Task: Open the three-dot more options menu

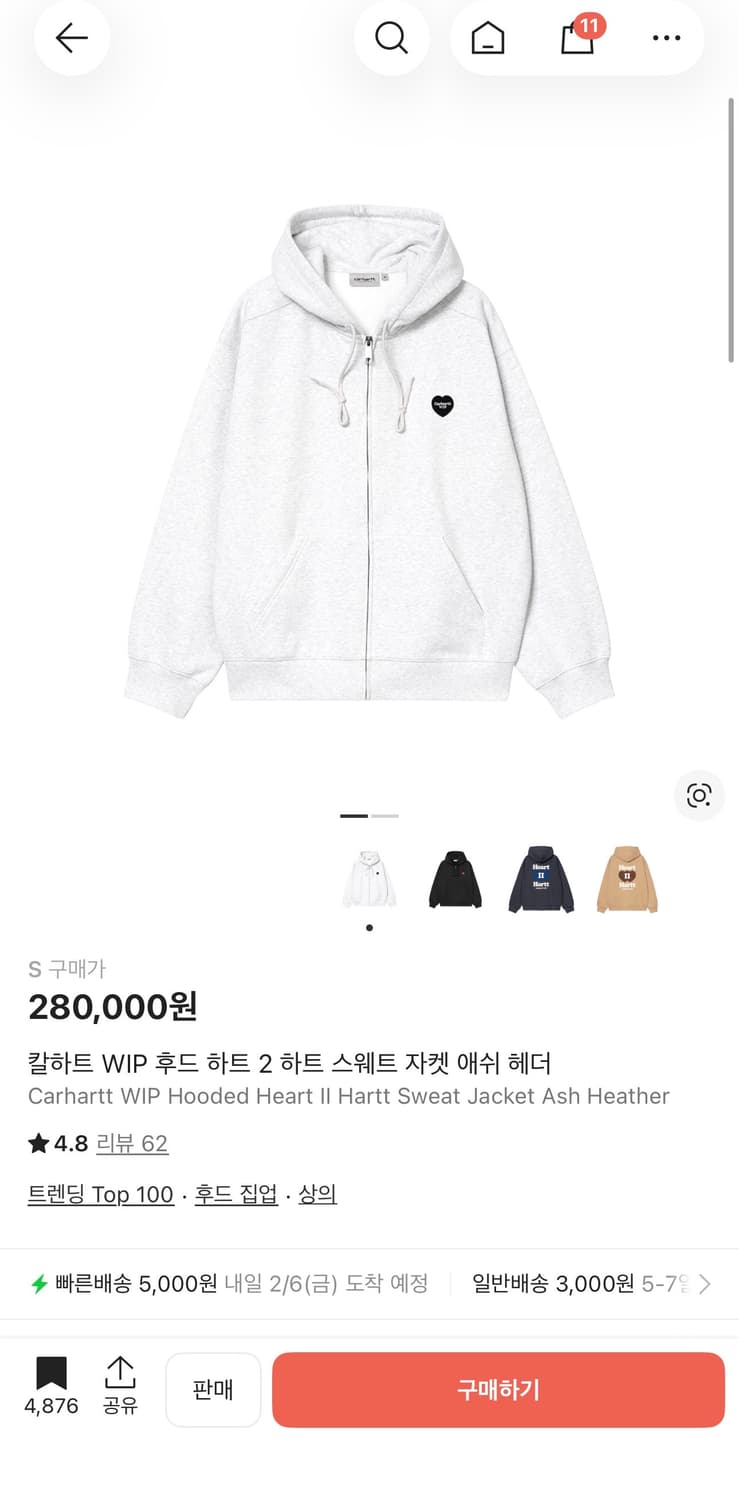Action: [665, 37]
